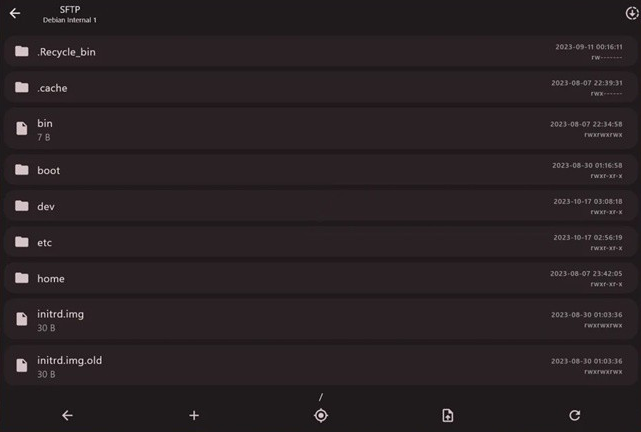This screenshot has width=641, height=432.
Task: Go back using the top-left arrow
Action: pyautogui.click(x=14, y=14)
